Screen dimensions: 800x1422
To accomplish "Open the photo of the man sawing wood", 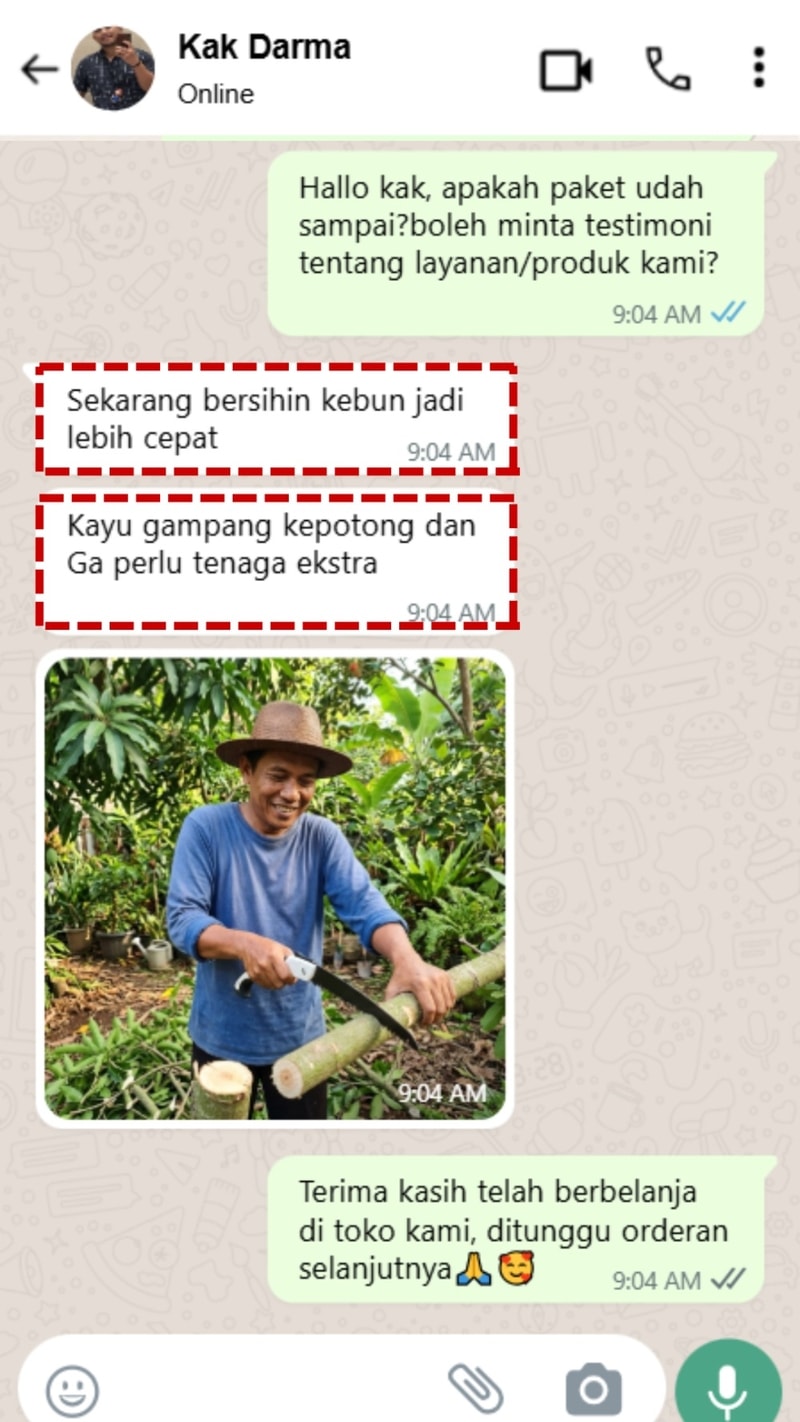I will point(275,888).
